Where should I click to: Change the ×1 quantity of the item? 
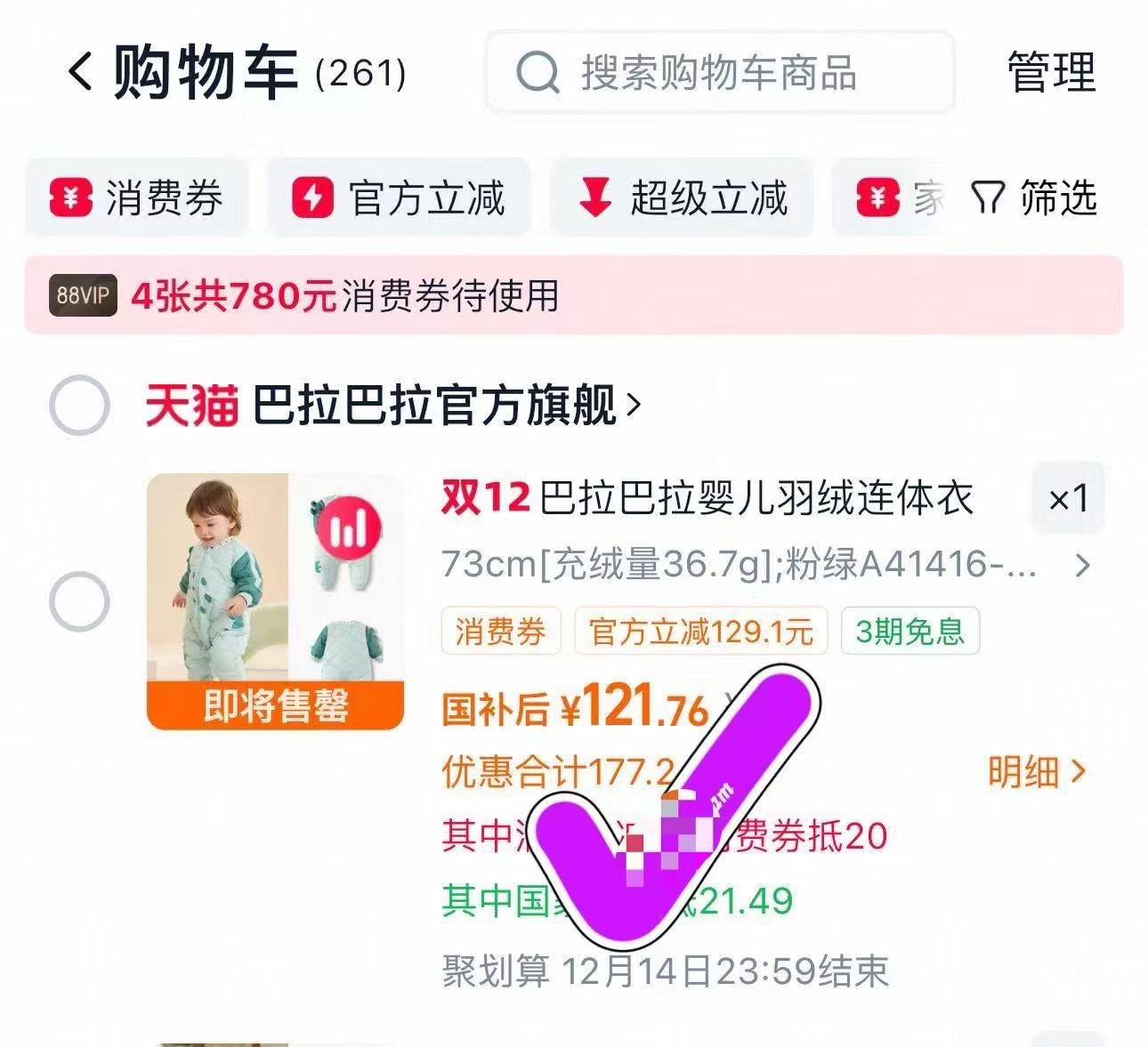(1068, 498)
